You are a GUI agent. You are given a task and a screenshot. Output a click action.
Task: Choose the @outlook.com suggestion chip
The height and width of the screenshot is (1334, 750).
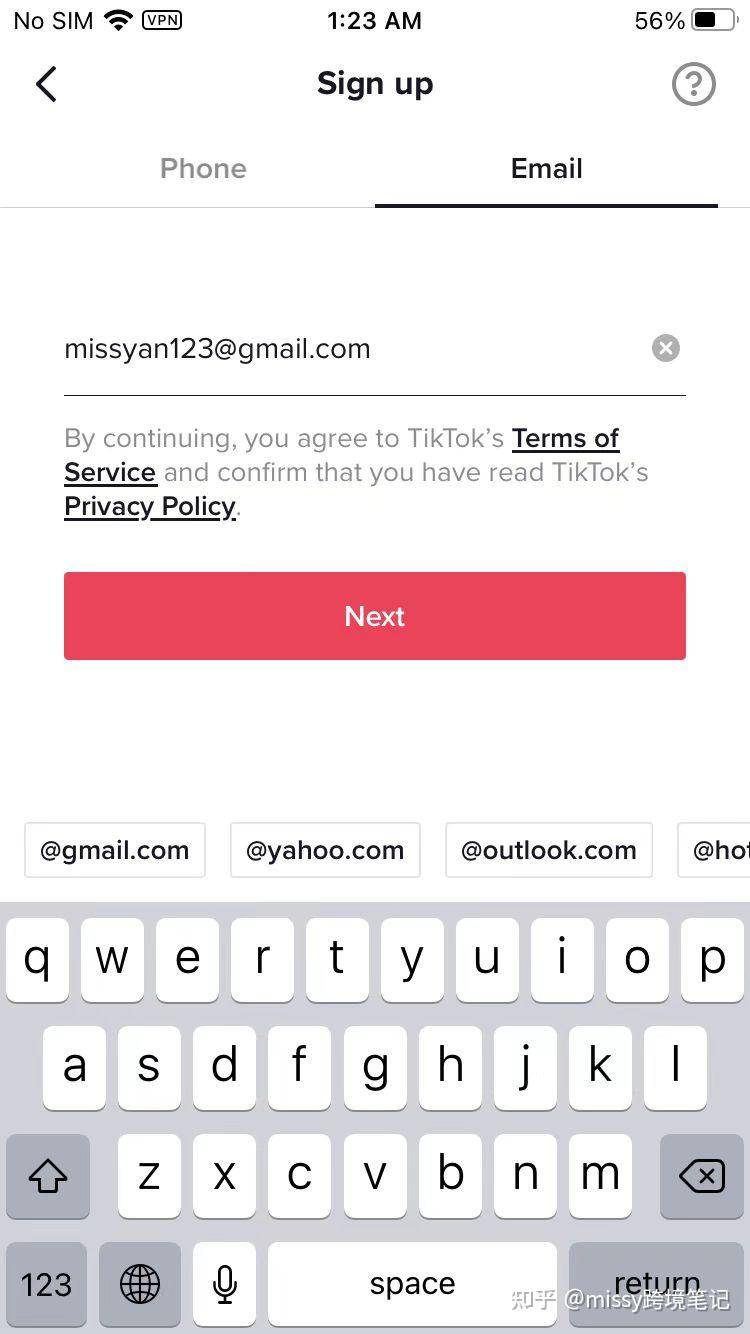(549, 850)
